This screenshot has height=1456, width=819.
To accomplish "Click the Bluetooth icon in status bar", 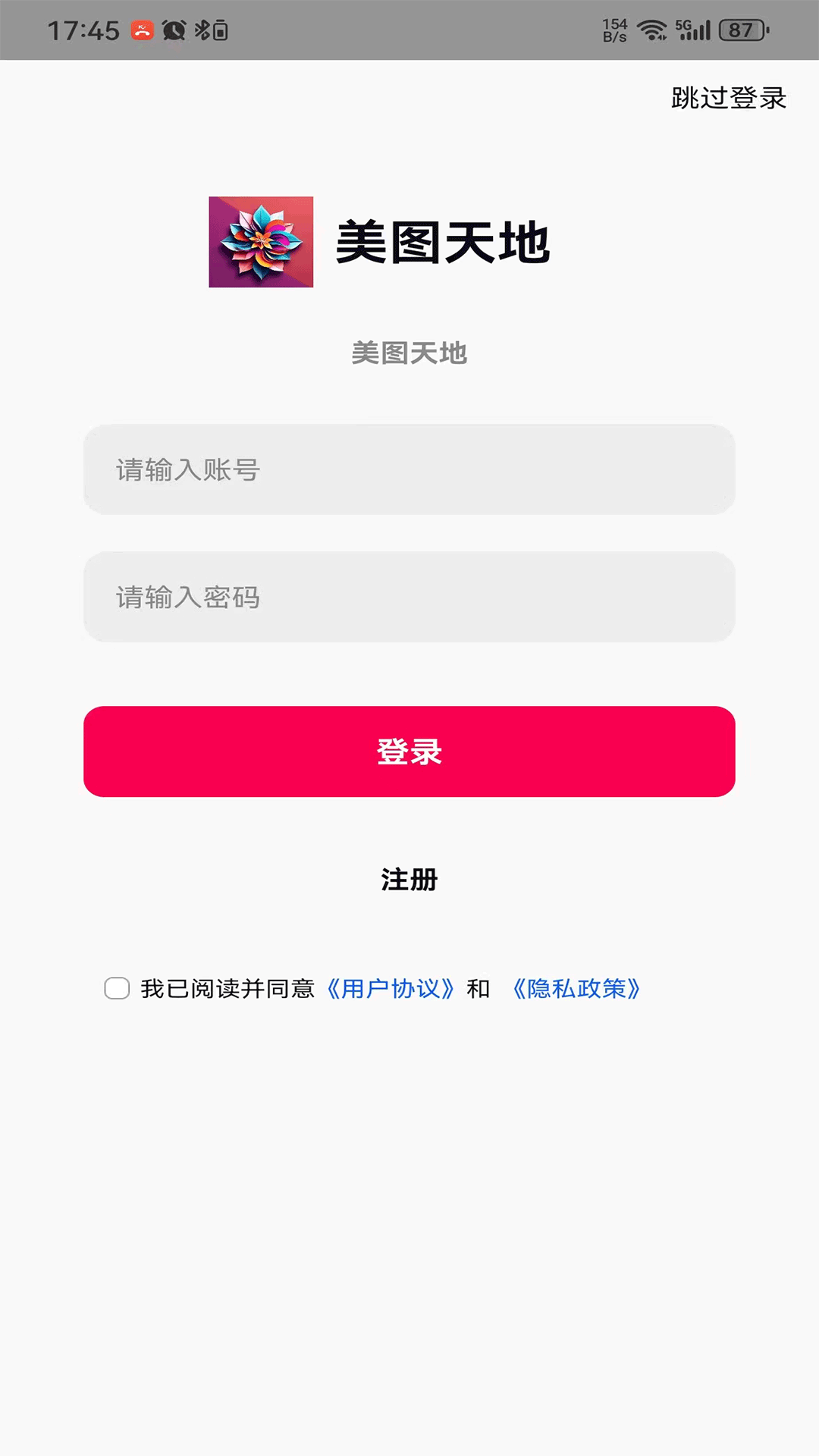I will [x=202, y=30].
